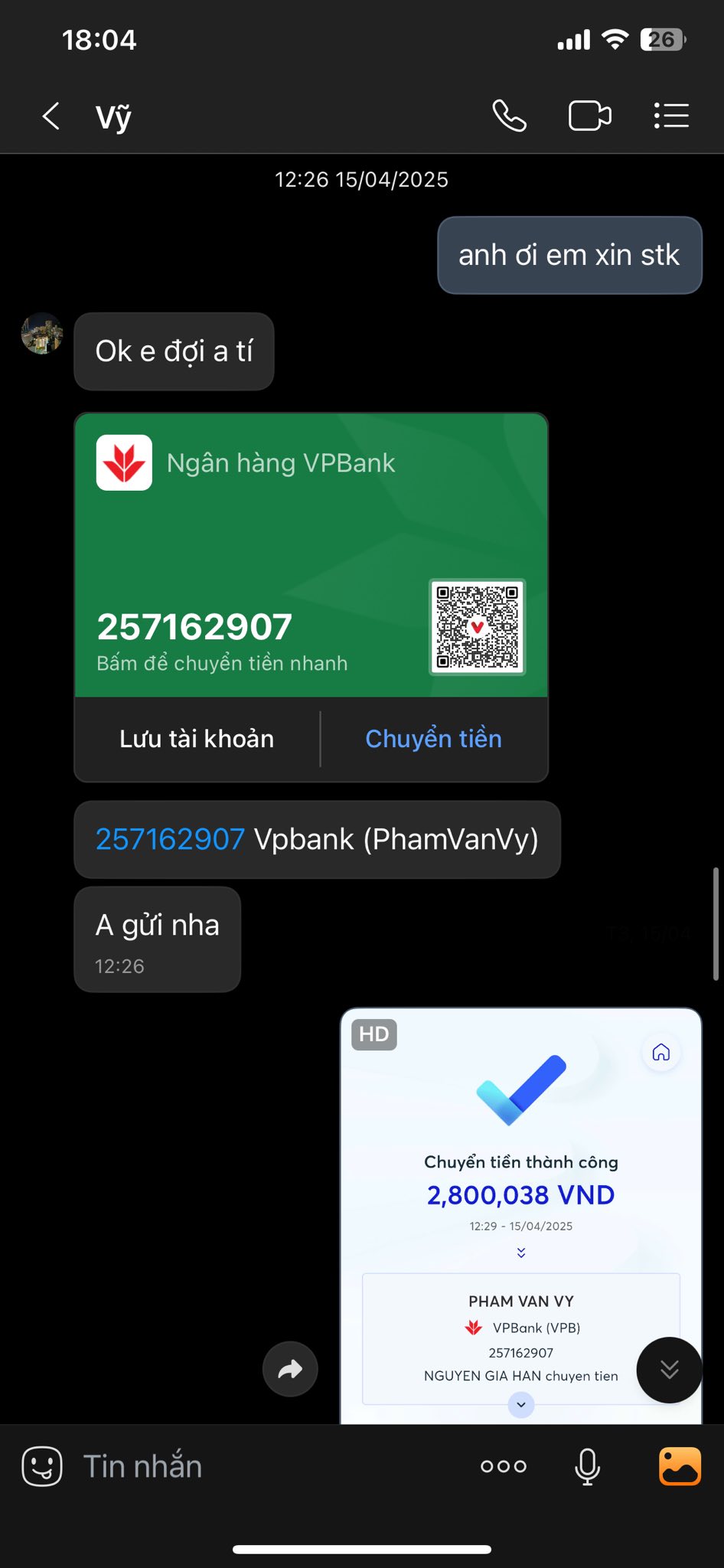
Task: Start a voice call with Vỹ
Action: tap(509, 116)
